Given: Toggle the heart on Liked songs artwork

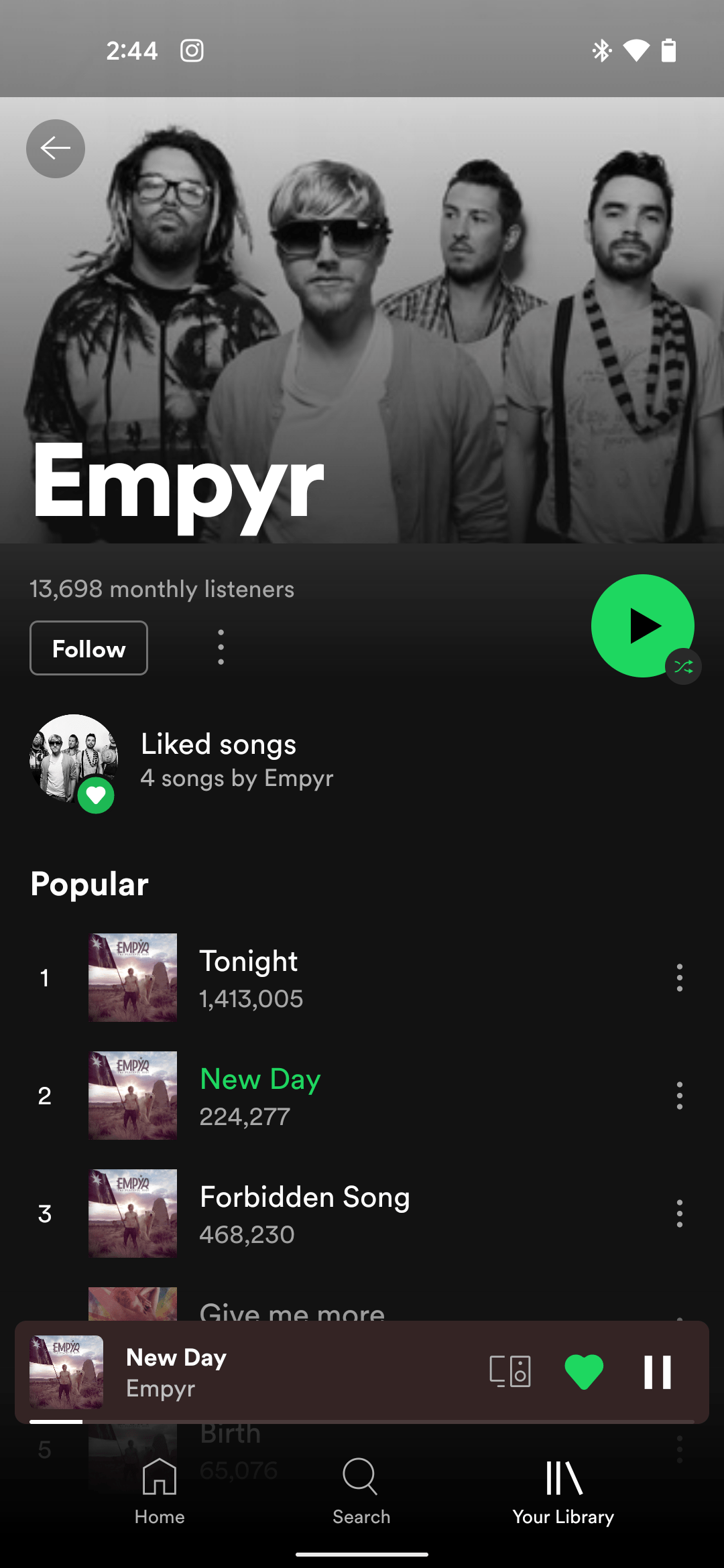Looking at the screenshot, I should pos(96,796).
